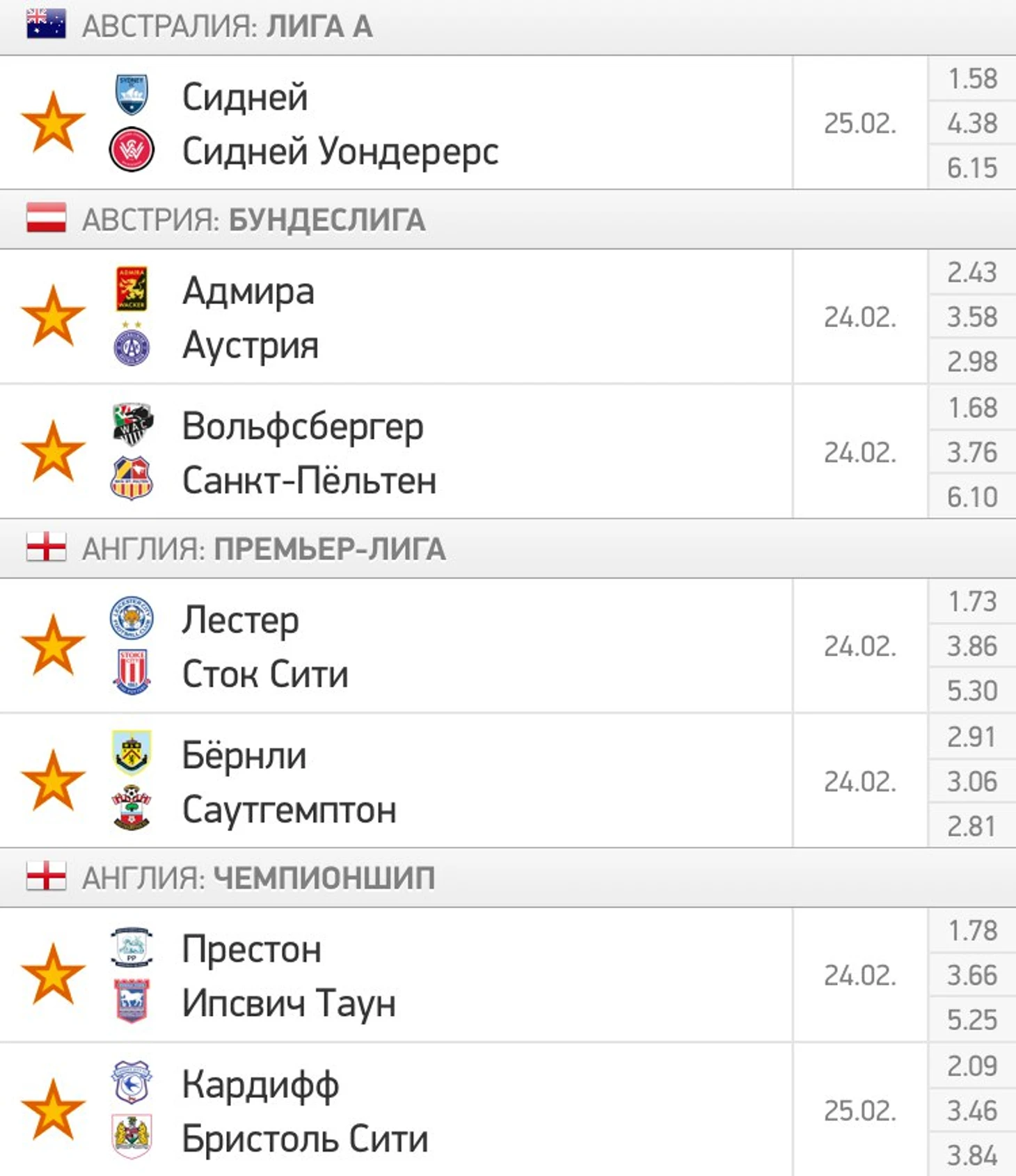
Task: Open the Австралия: Лига А league header
Action: point(227,26)
